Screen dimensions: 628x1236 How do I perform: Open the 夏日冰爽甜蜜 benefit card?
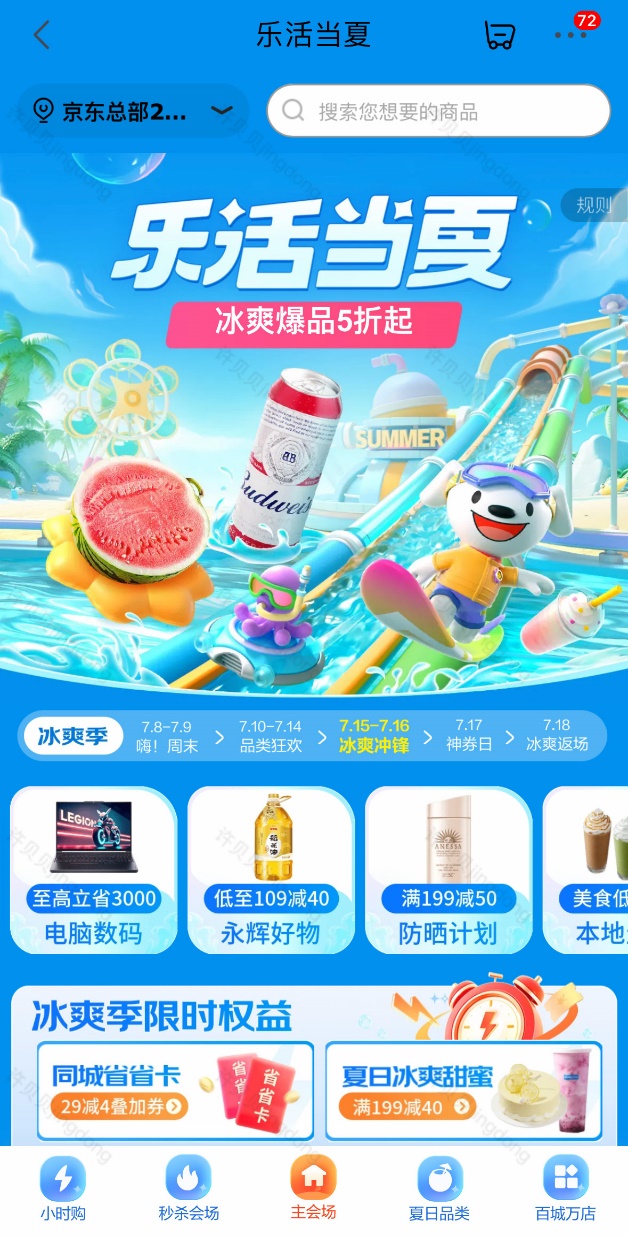pos(464,1091)
